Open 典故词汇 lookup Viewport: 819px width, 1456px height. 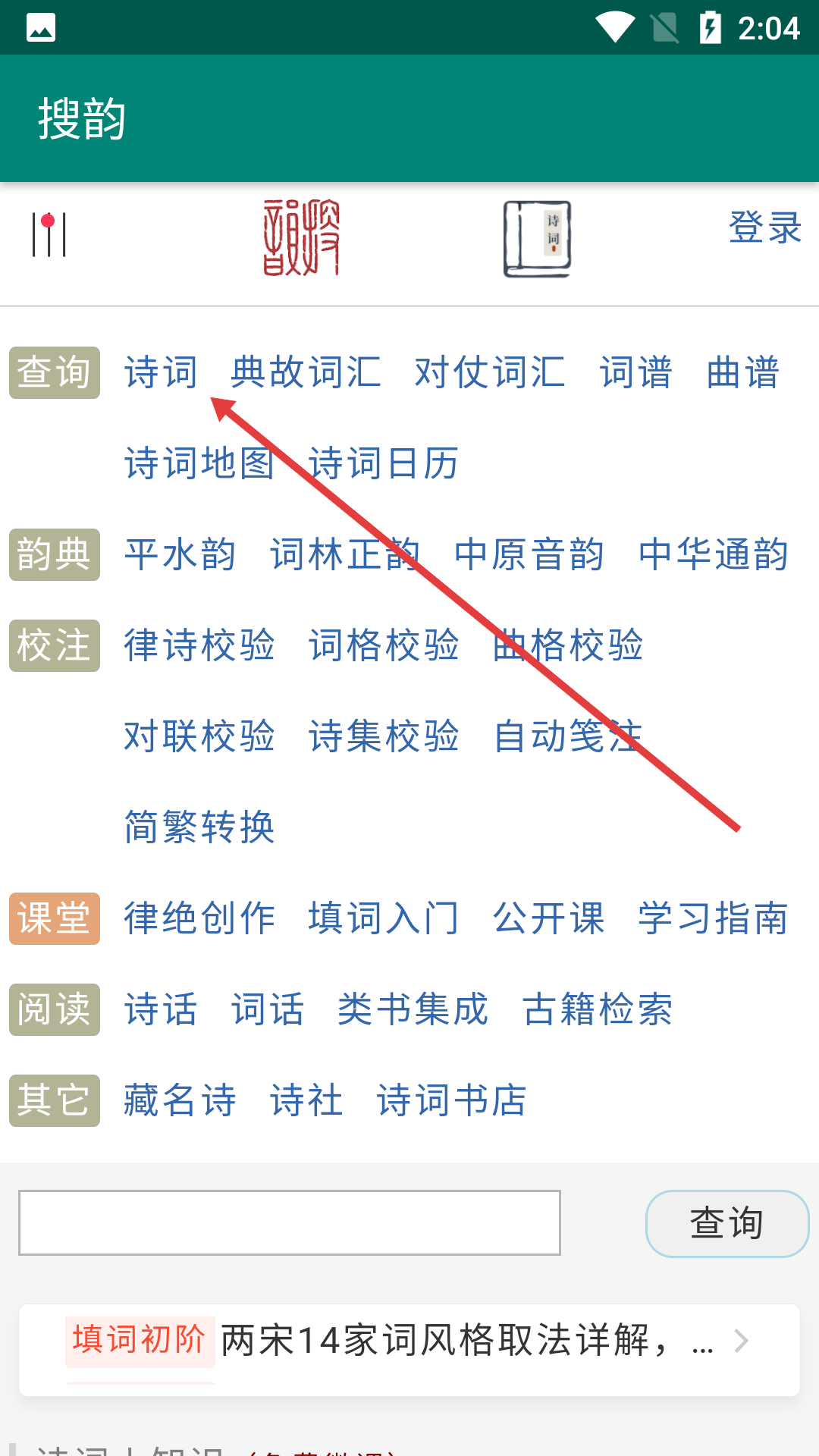click(306, 372)
